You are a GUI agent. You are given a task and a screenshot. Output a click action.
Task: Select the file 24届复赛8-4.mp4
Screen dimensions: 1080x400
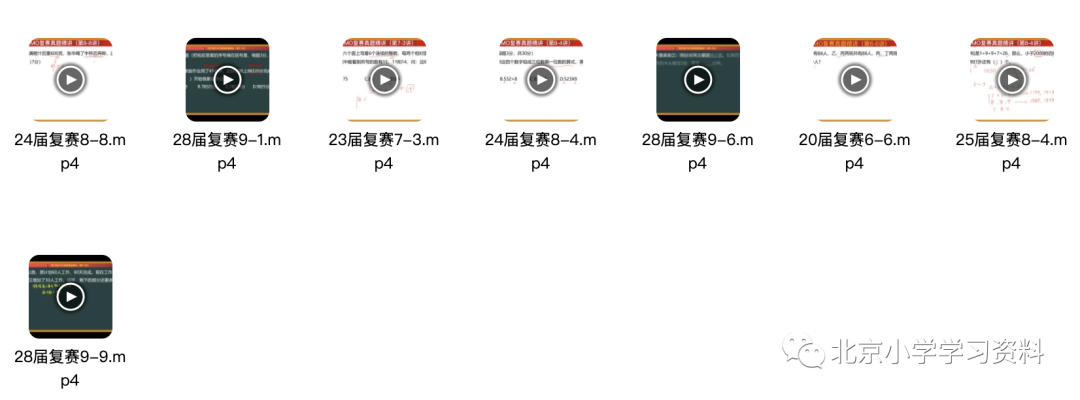point(541,80)
